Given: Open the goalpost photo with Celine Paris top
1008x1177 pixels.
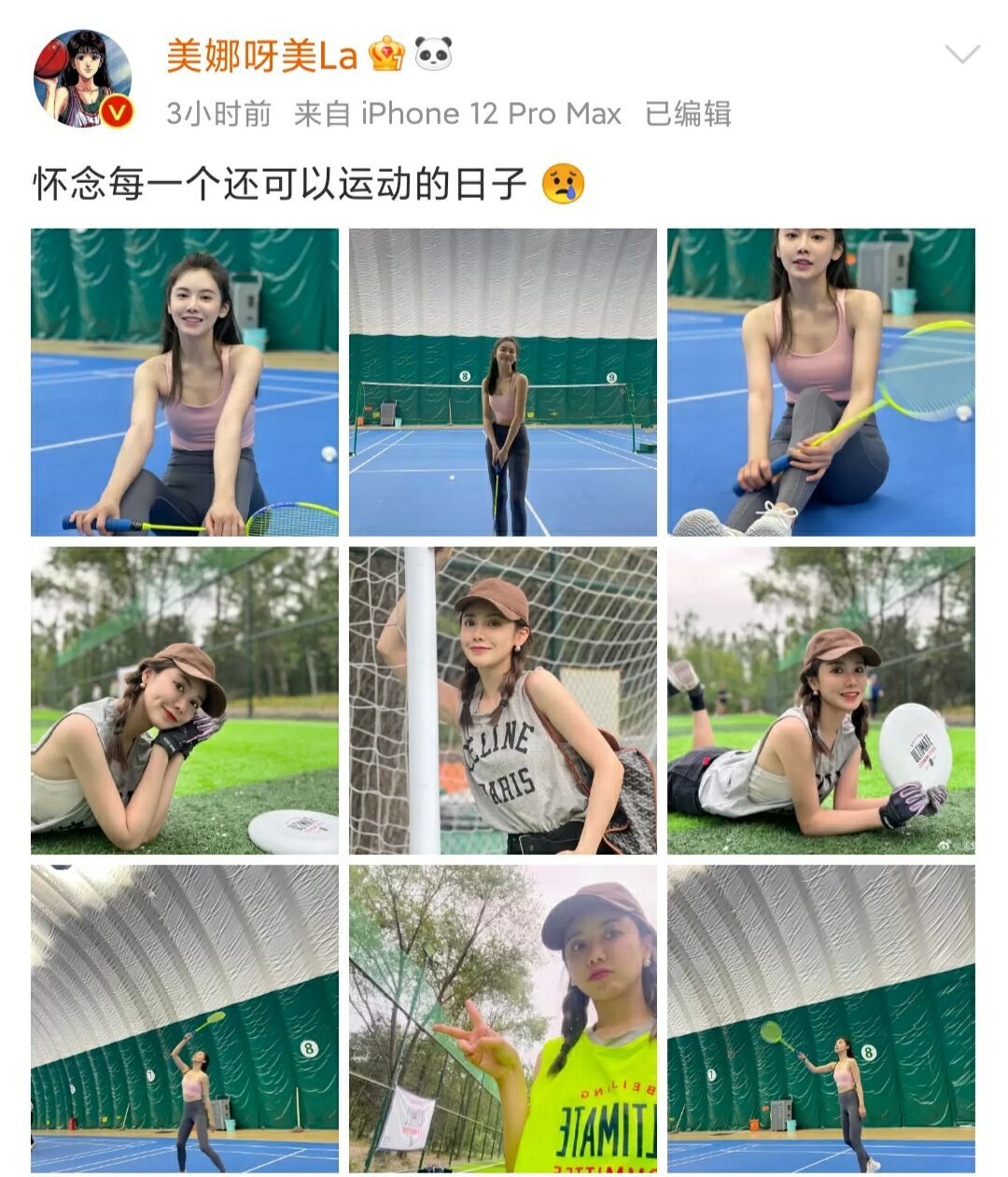Looking at the screenshot, I should [x=502, y=700].
